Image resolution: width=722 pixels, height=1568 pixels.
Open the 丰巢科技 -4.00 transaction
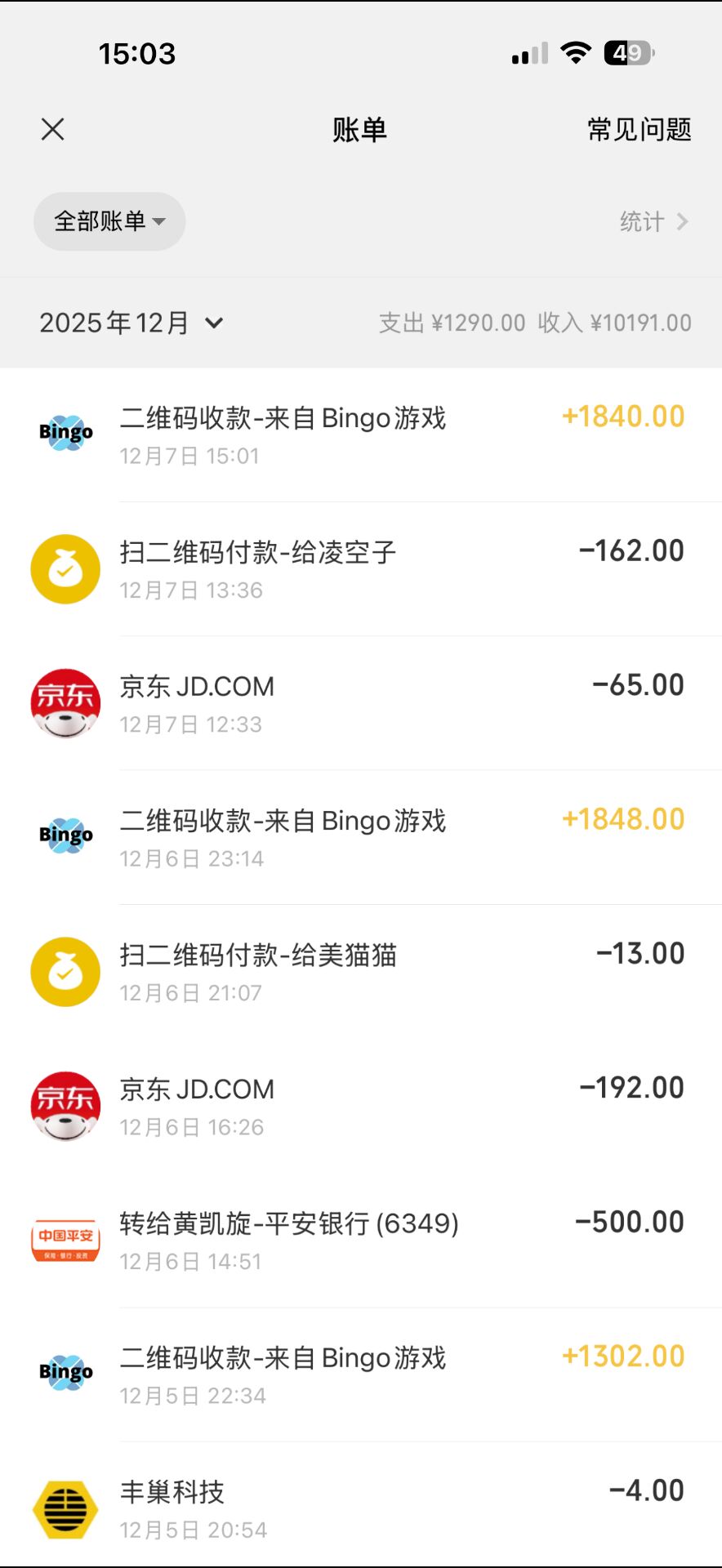[x=361, y=1508]
